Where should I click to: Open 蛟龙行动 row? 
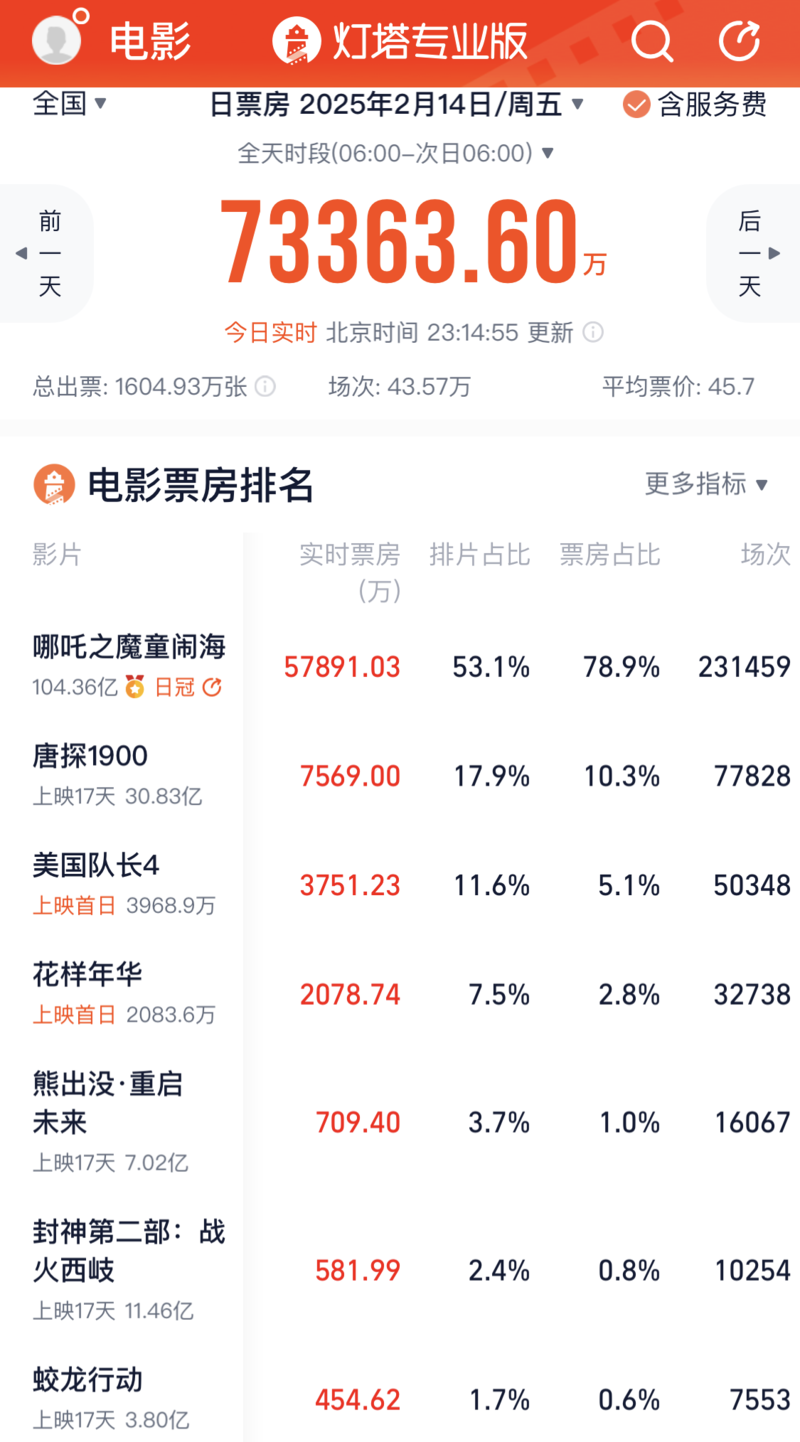pyautogui.click(x=400, y=1399)
